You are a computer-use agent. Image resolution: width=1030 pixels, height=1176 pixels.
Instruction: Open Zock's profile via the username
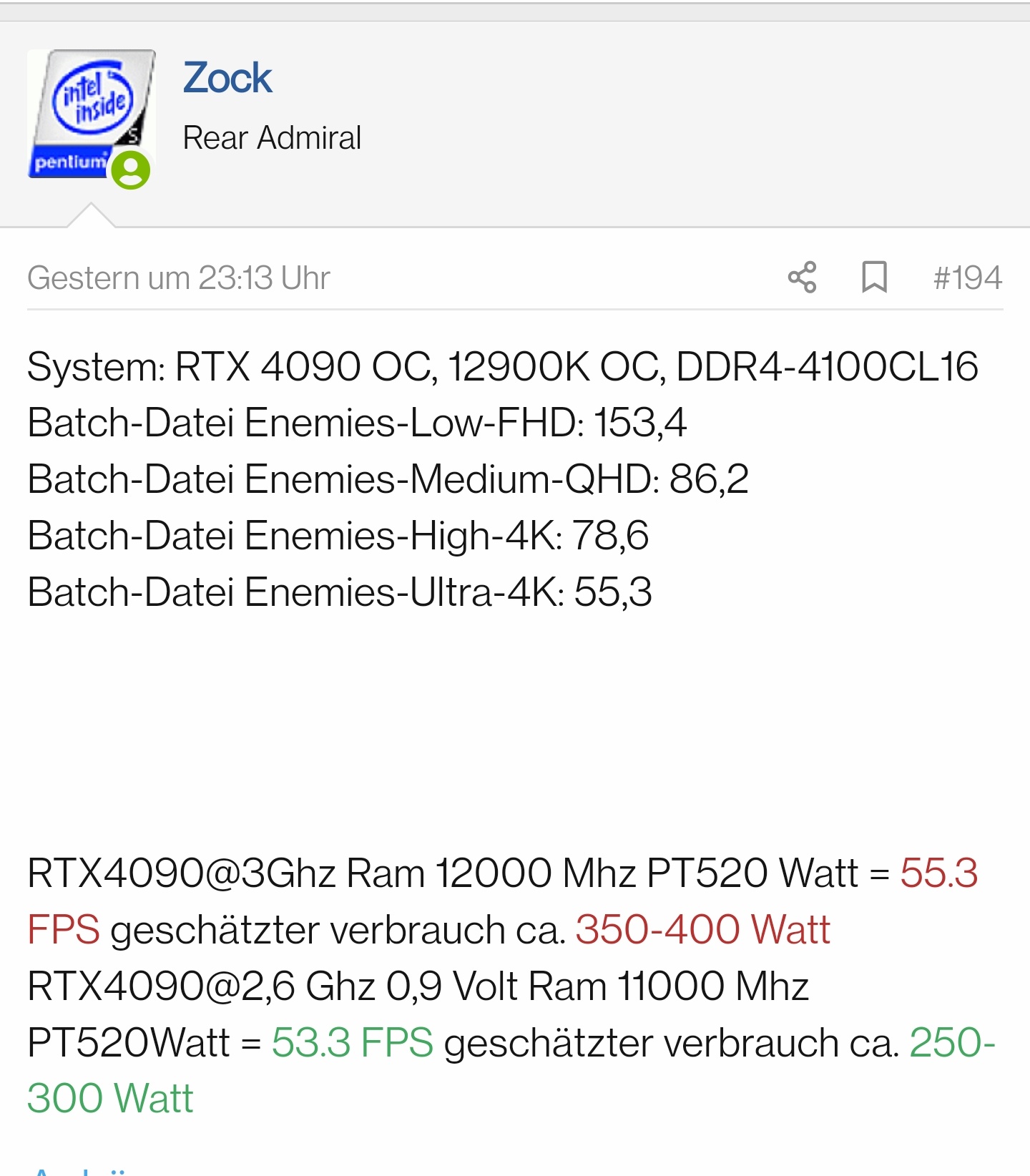point(227,78)
